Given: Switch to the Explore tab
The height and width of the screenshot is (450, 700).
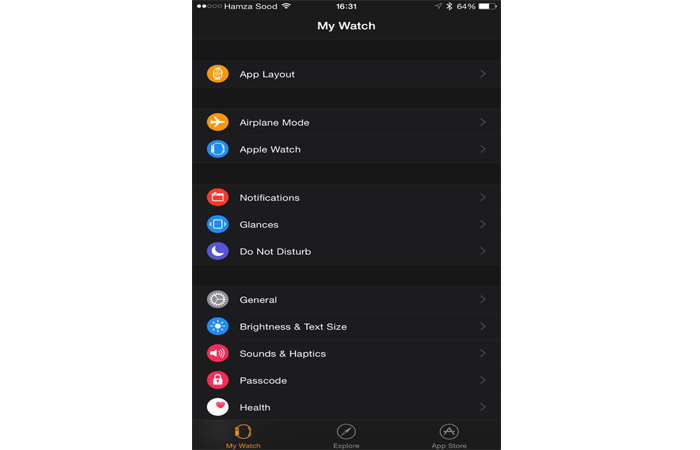Looking at the screenshot, I should 346,435.
